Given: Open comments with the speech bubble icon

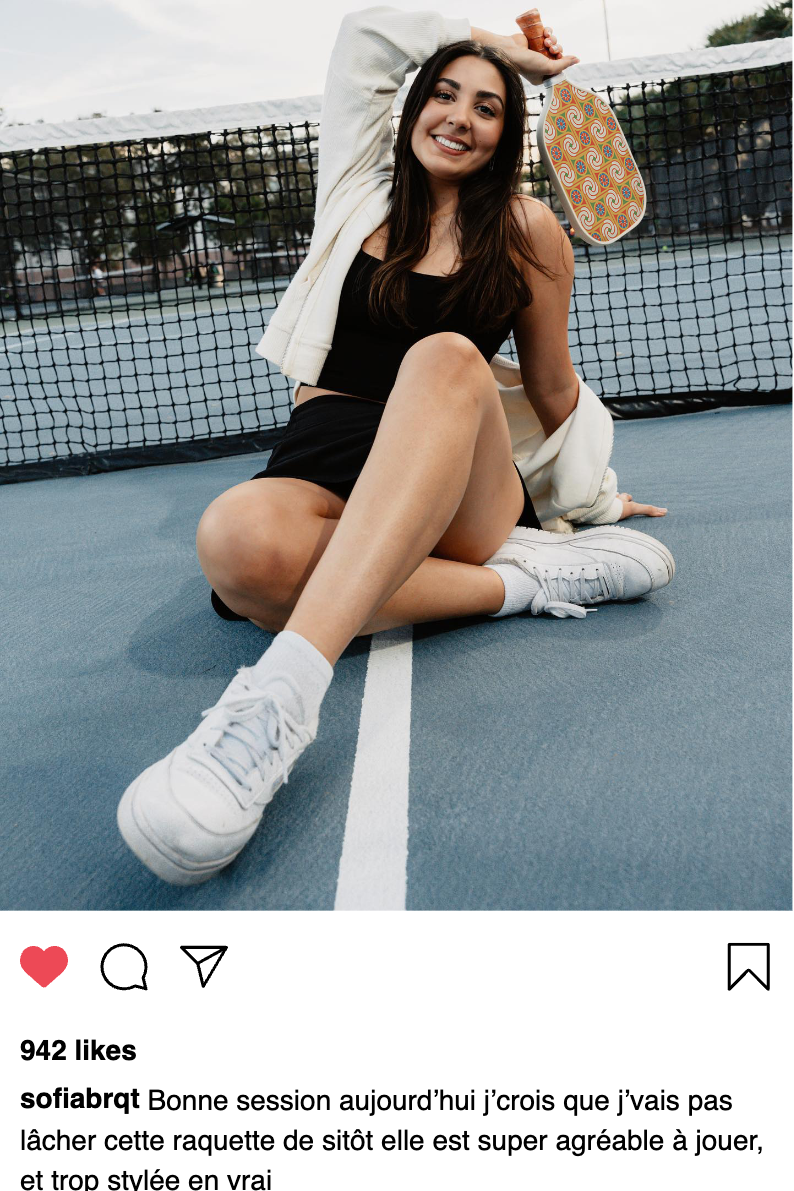Looking at the screenshot, I should [124, 967].
